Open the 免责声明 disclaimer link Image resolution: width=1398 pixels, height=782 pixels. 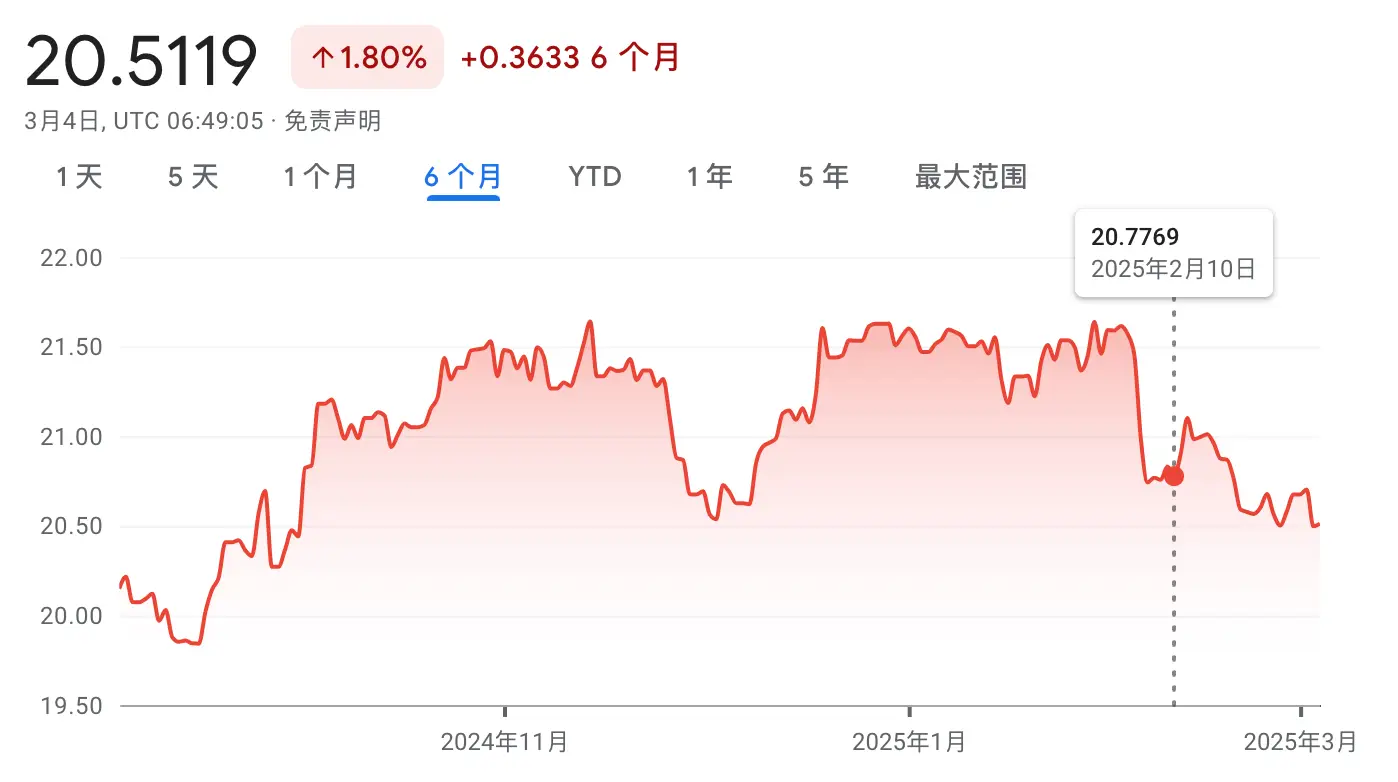pos(332,122)
